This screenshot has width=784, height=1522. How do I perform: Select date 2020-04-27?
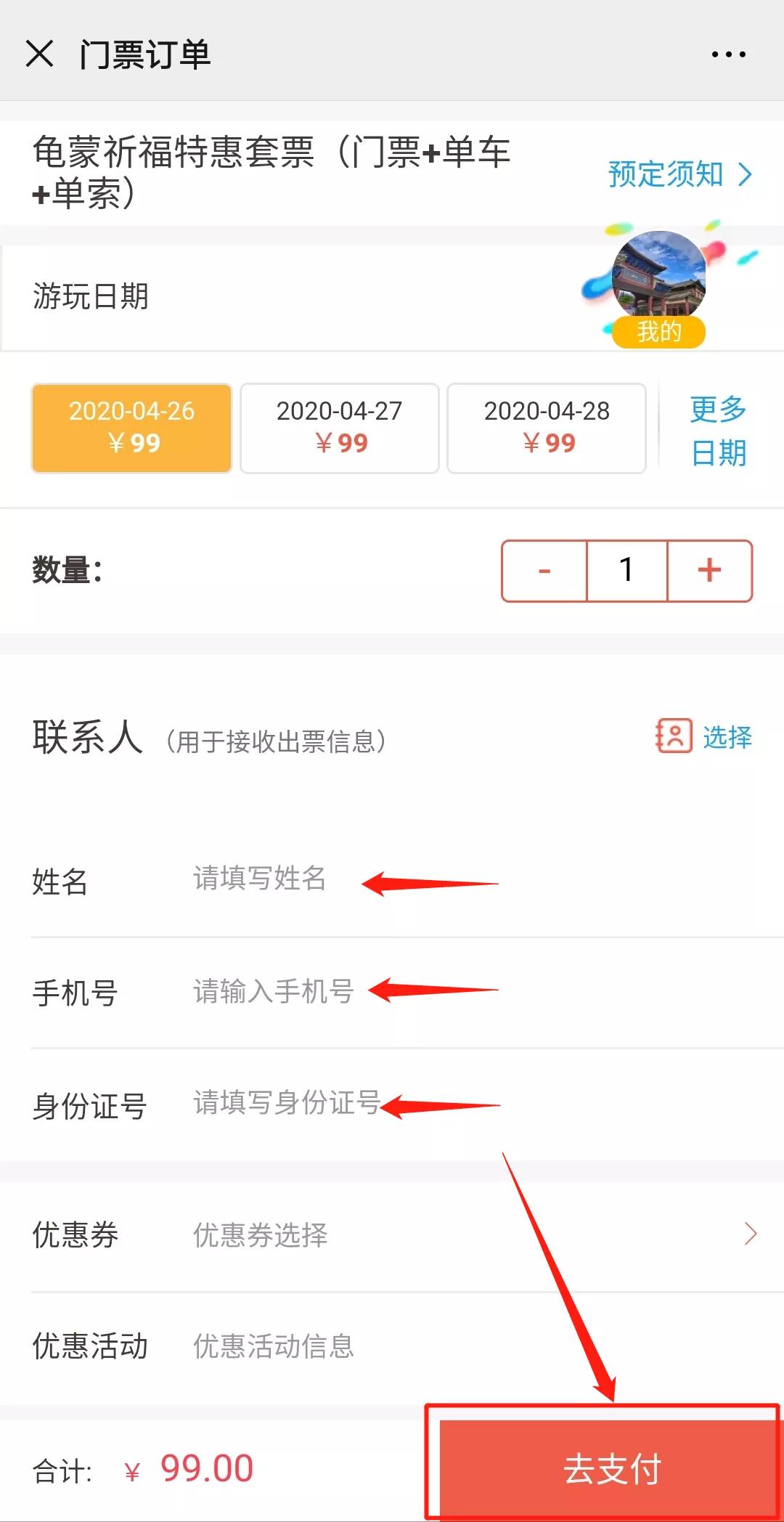[339, 428]
